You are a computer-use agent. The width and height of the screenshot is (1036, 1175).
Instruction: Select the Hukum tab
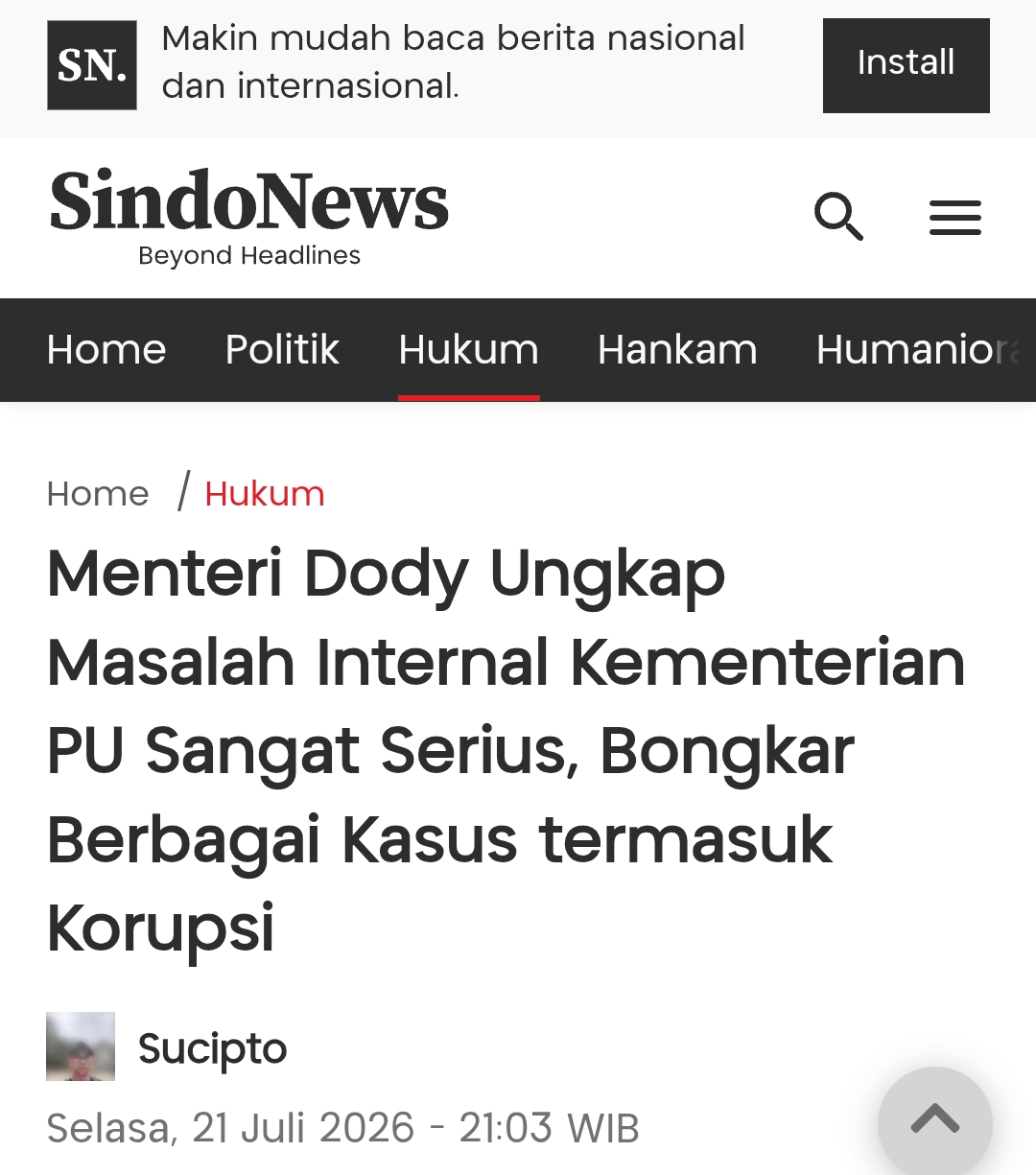coord(469,350)
